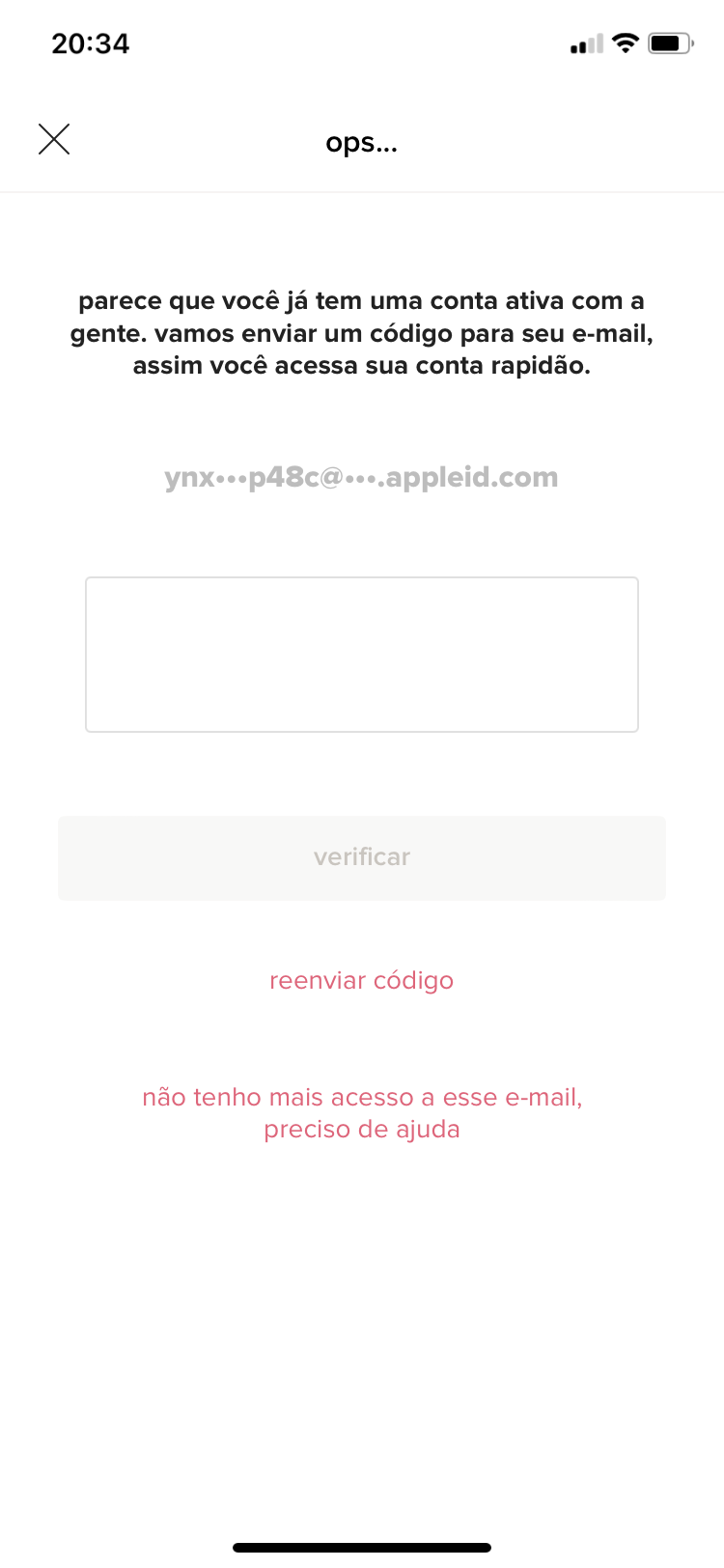Viewport: 724px width, 1568px height.
Task: Focus the verification code input box
Action: point(362,655)
